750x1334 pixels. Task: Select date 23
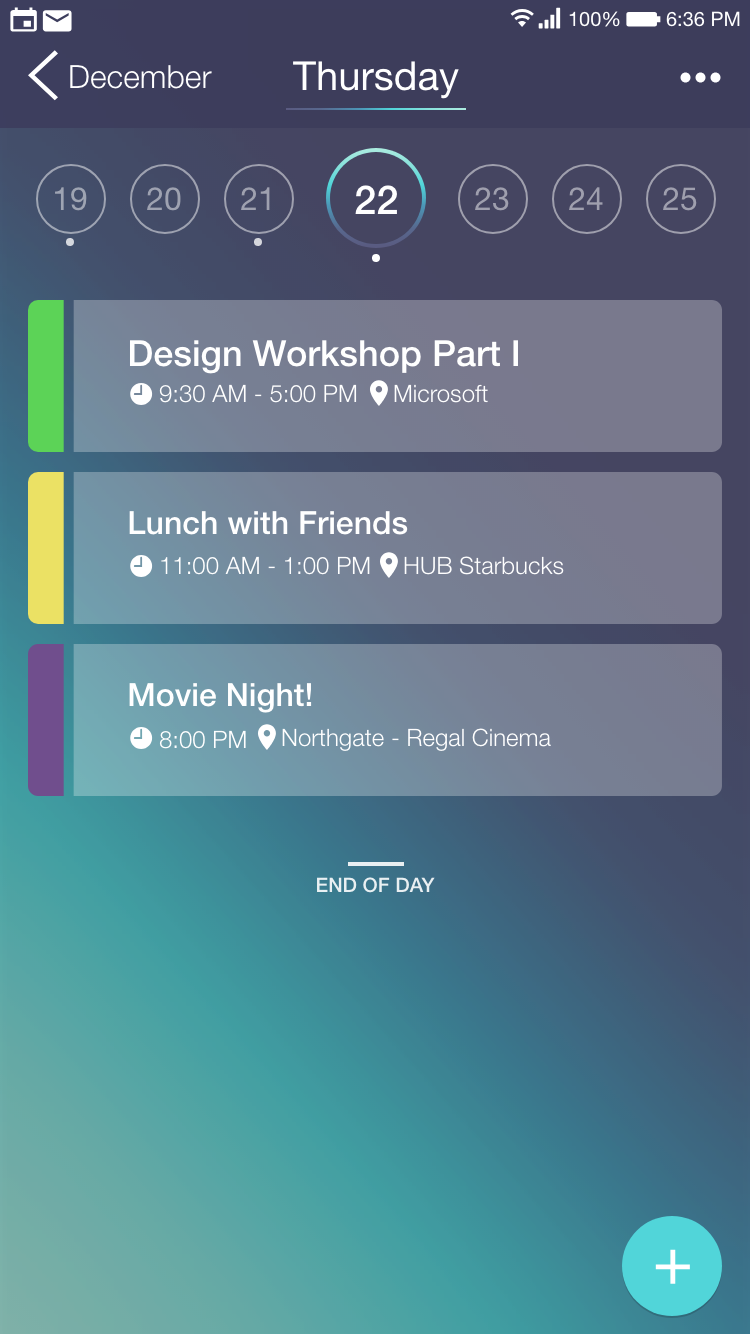coord(492,199)
